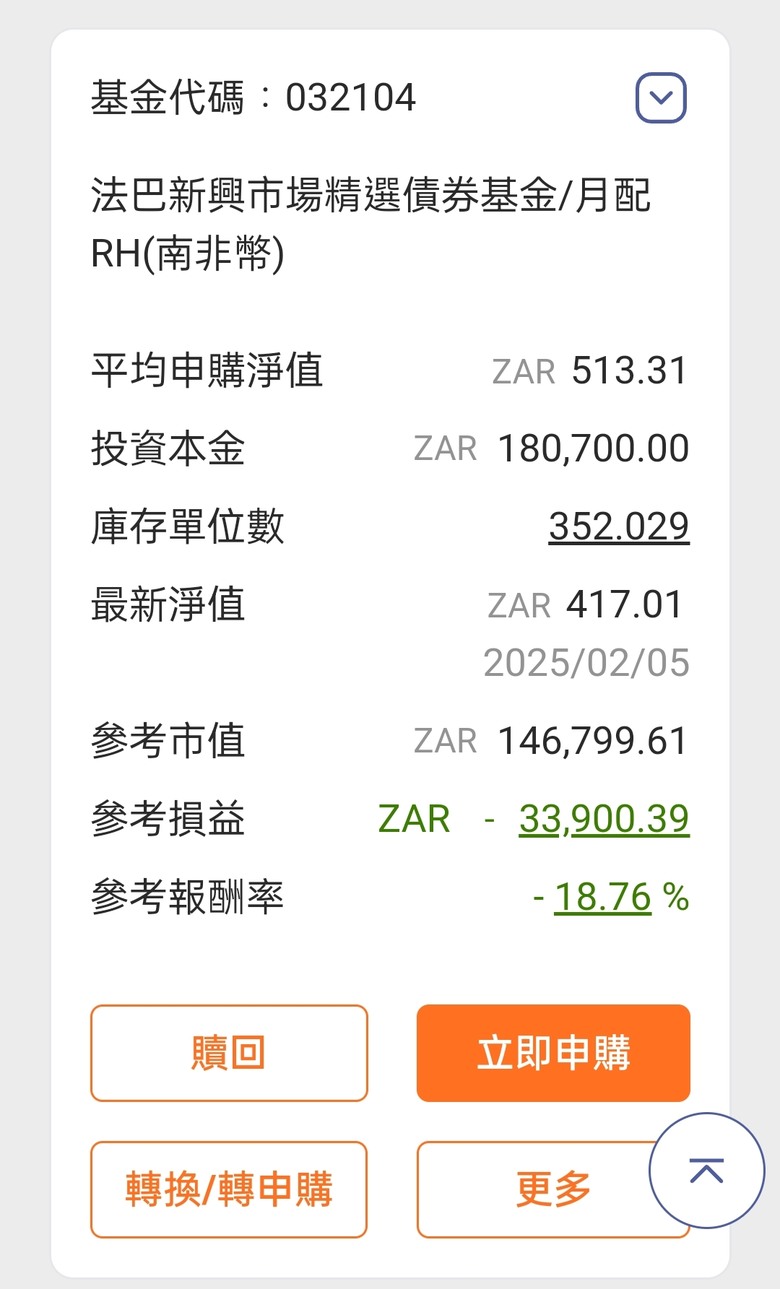Open the 18.76 return rate link
Screen dimensions: 780x1289
(x=603, y=897)
